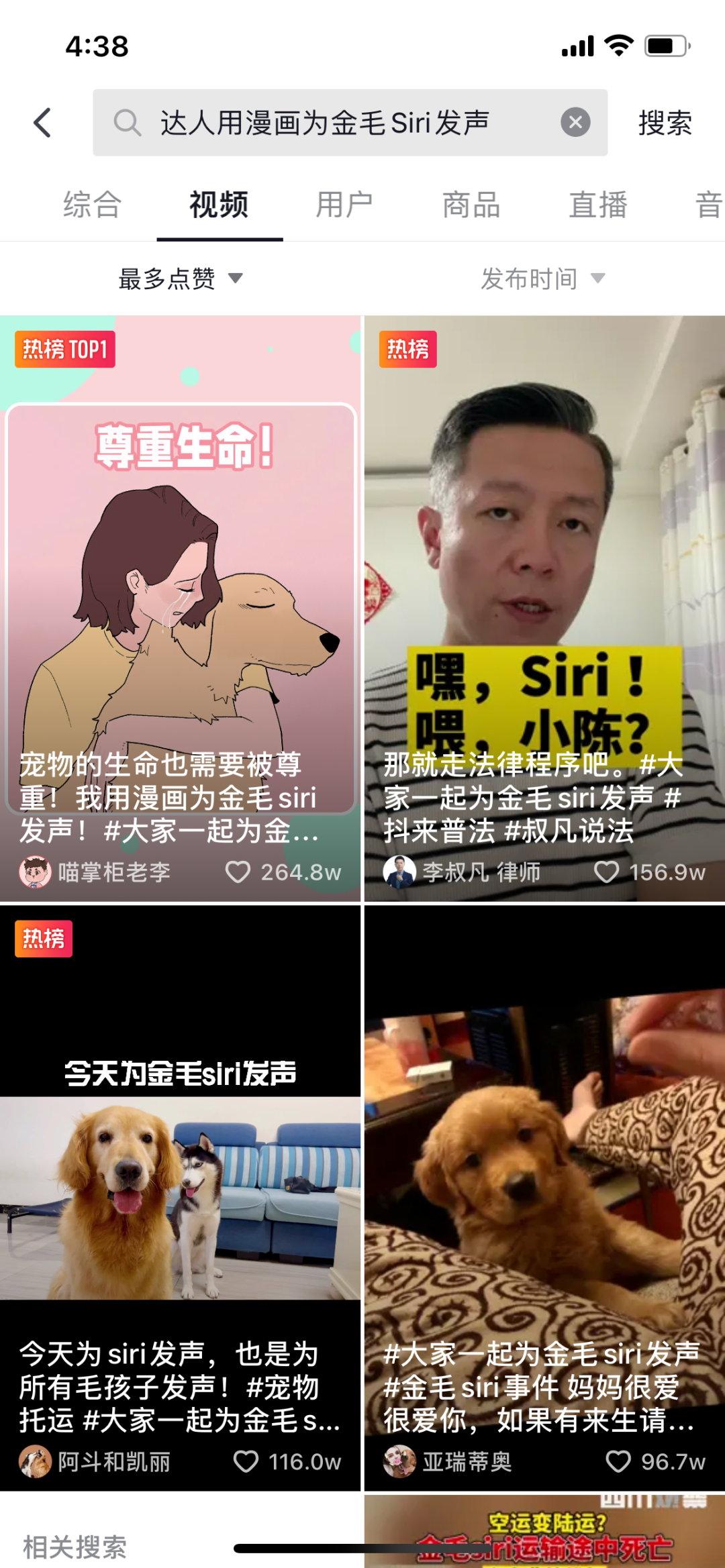Tap the back arrow to exit search

coord(42,123)
